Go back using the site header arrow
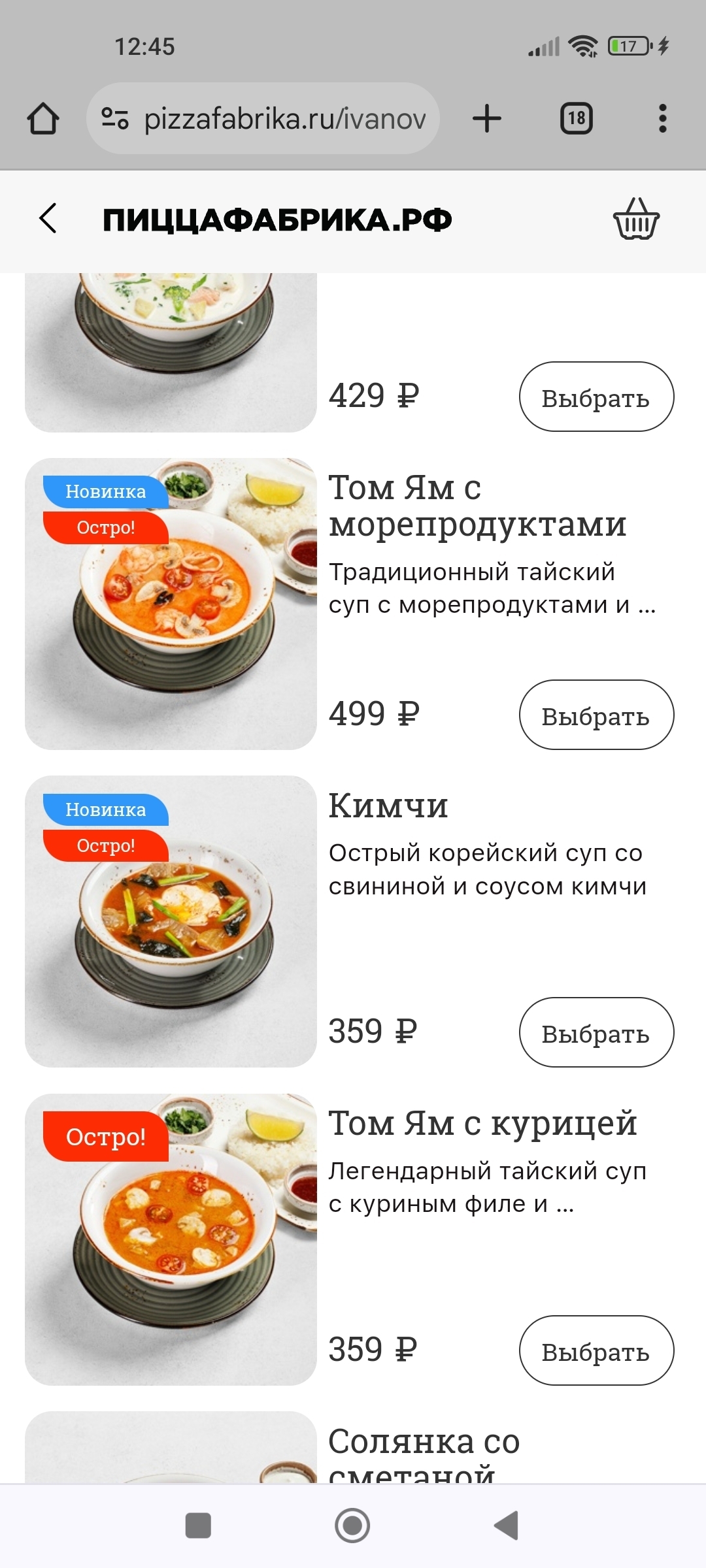 pyautogui.click(x=48, y=218)
